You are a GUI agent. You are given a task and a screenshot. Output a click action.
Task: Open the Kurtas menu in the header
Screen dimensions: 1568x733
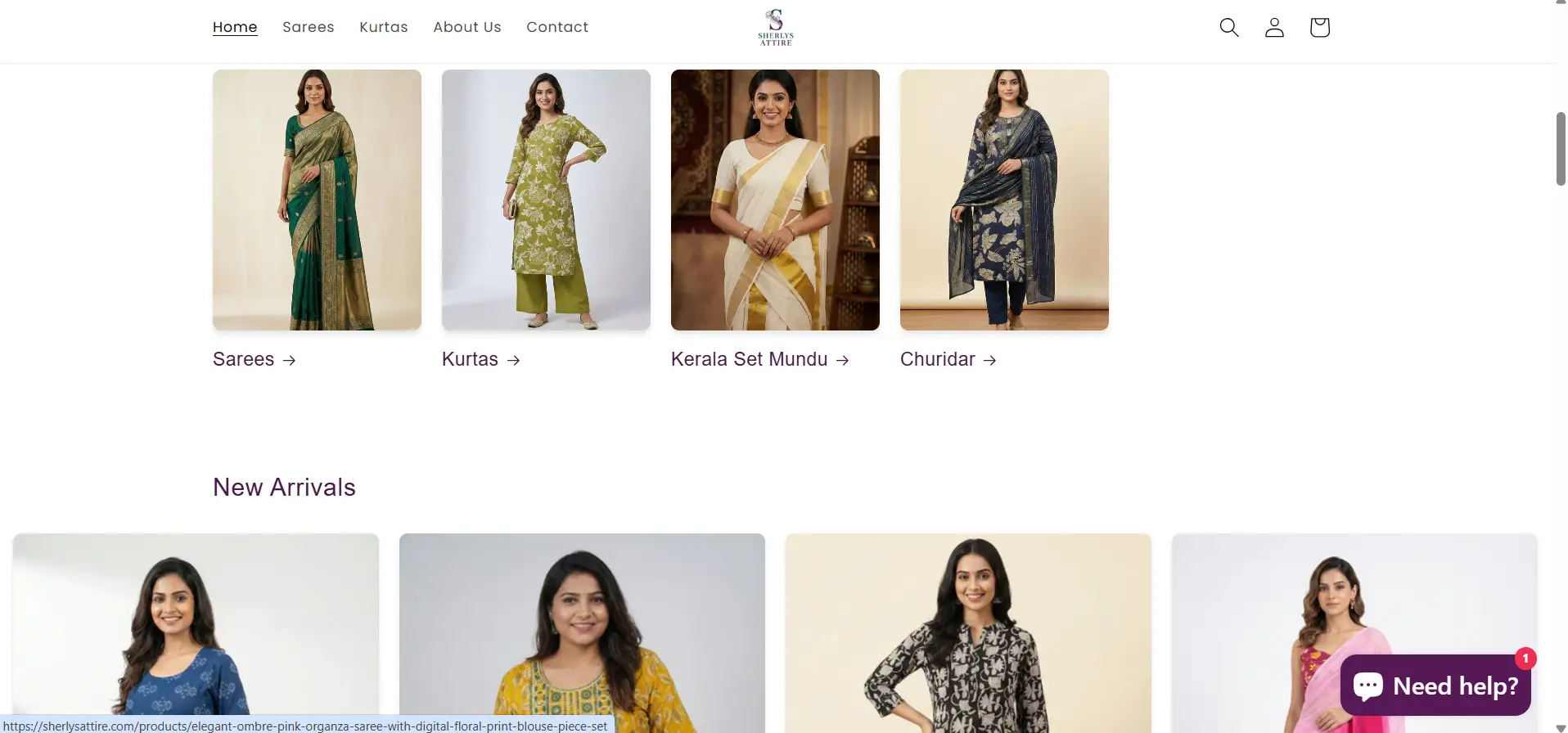point(383,27)
